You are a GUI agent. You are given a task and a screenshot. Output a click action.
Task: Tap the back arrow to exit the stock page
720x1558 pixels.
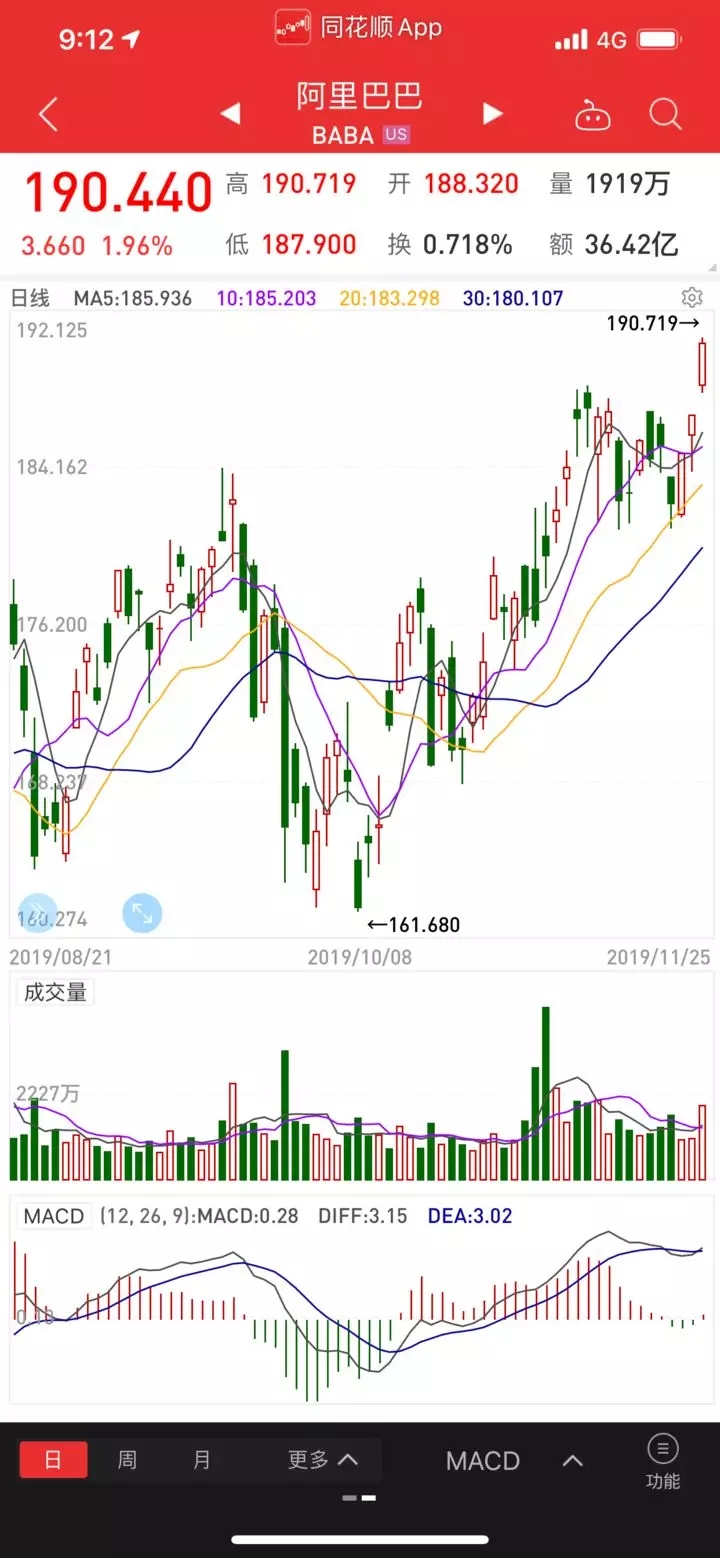click(x=47, y=113)
